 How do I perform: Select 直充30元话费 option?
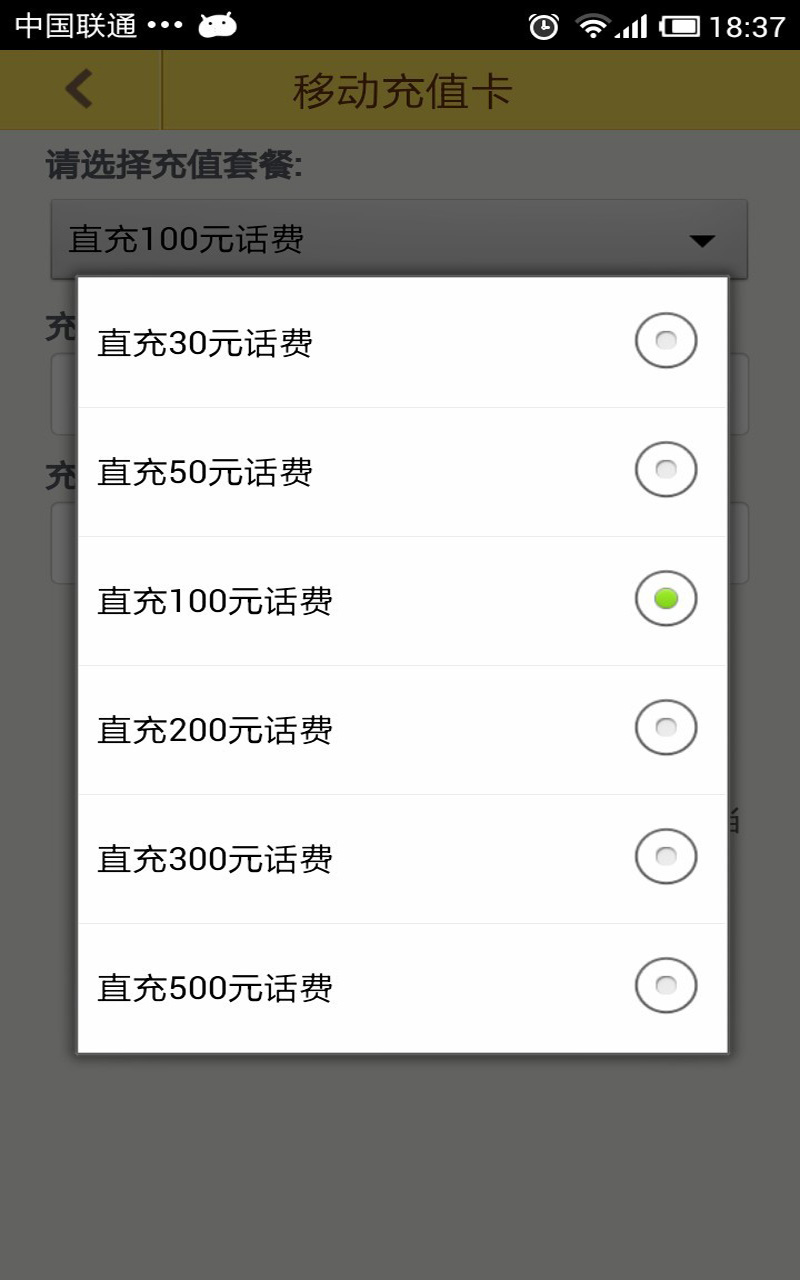coord(402,343)
